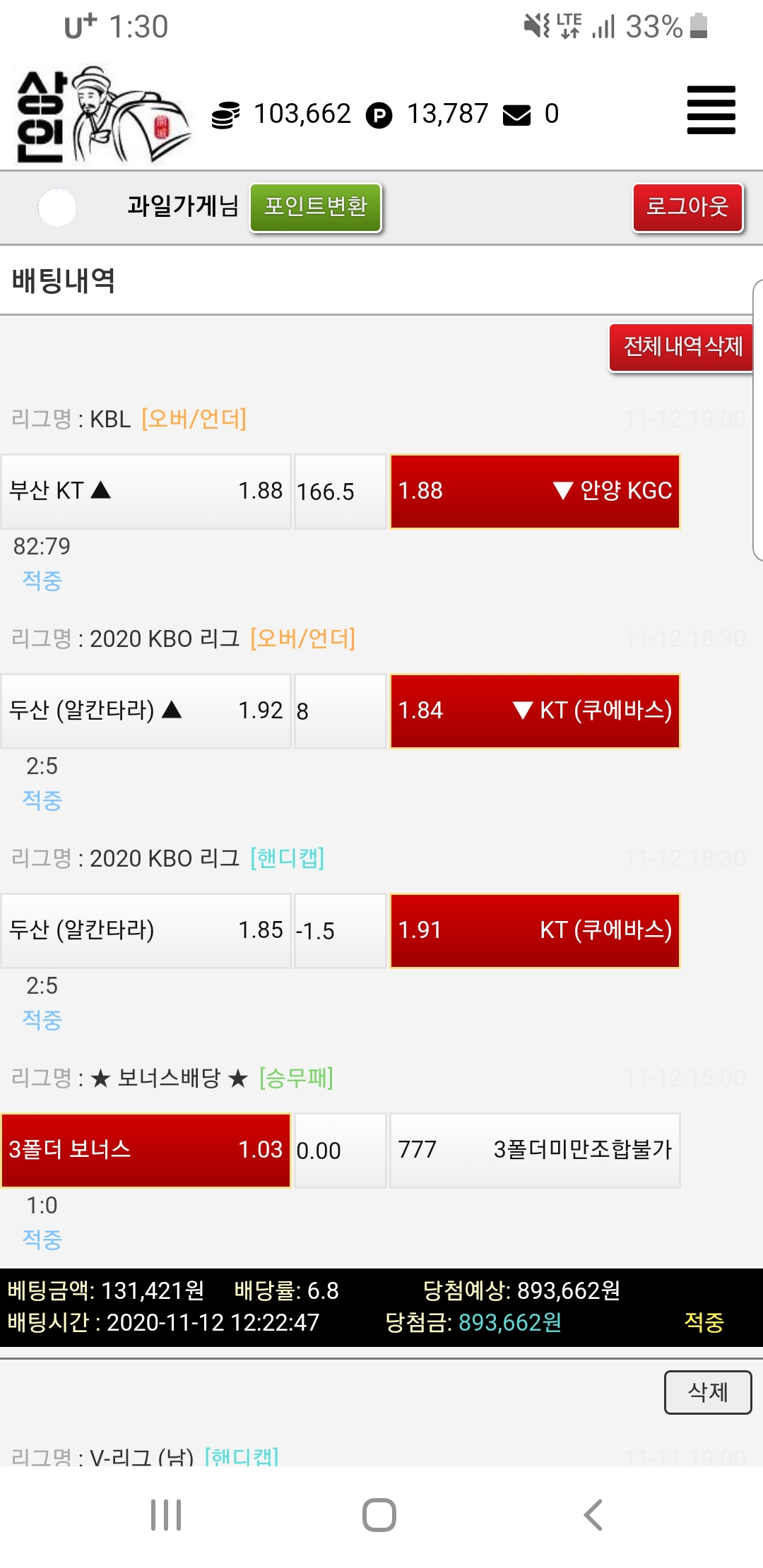Open recent apps from navigation bar

coord(167,1514)
